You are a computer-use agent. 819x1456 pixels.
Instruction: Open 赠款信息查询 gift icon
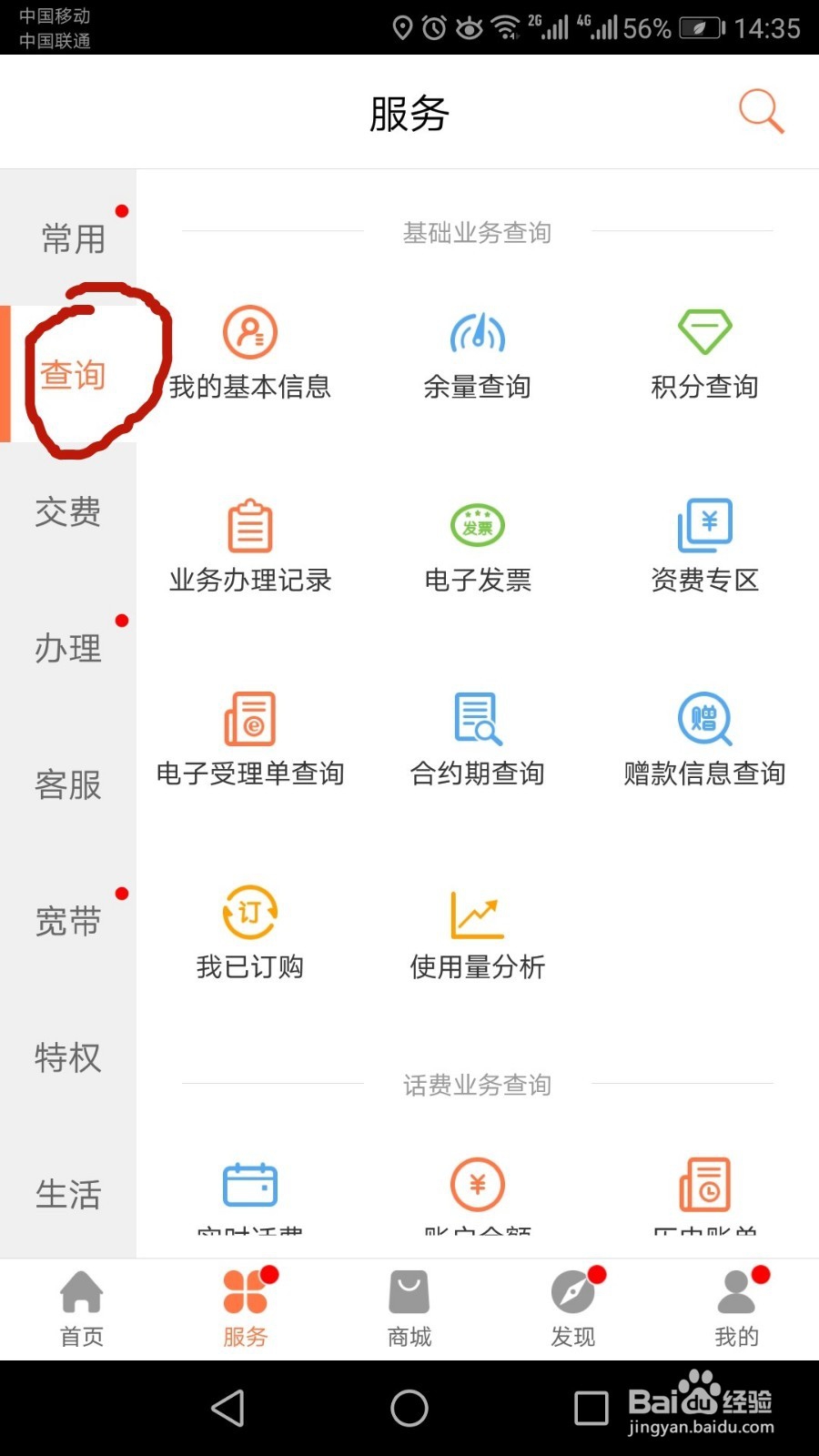pyautogui.click(x=704, y=719)
